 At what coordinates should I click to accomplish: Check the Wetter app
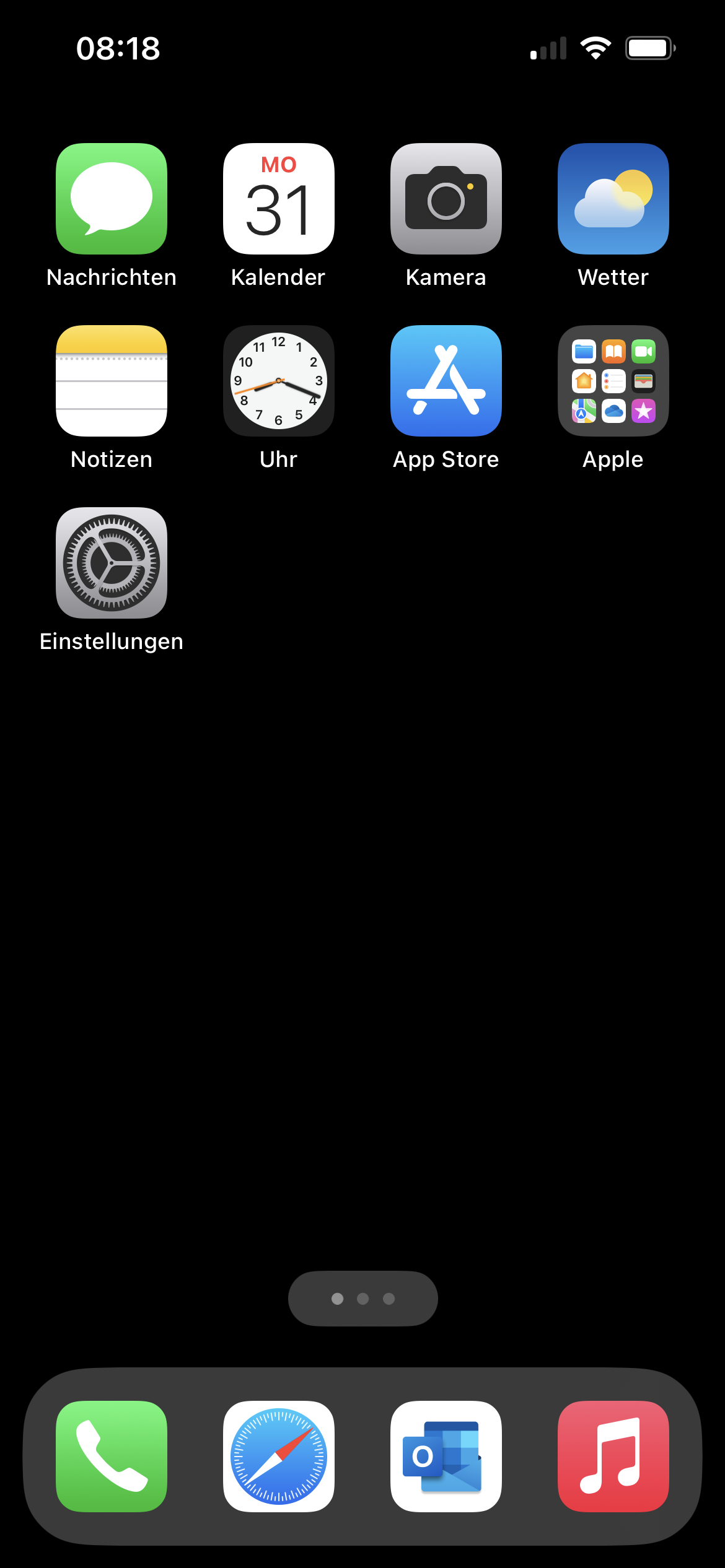(x=613, y=199)
